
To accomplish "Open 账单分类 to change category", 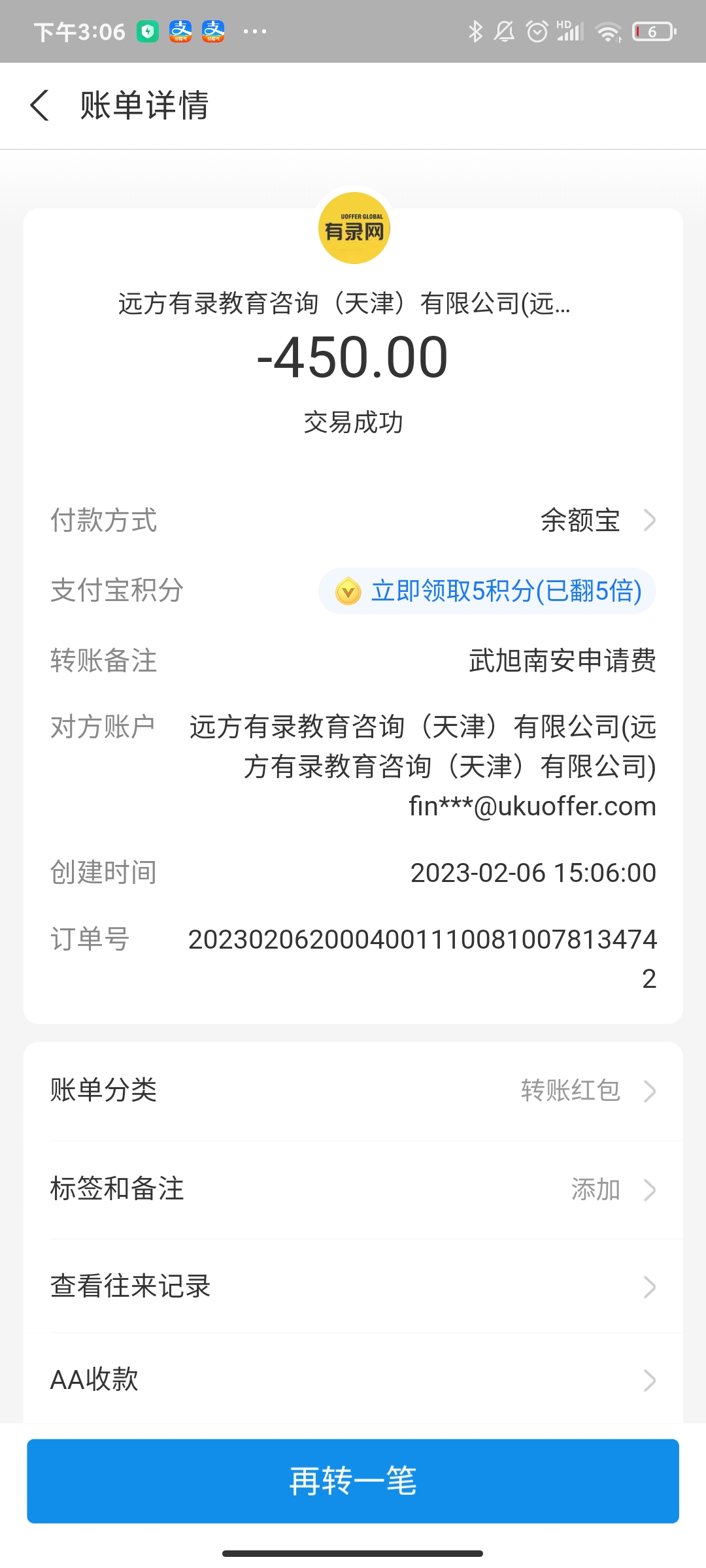I will (x=353, y=1090).
